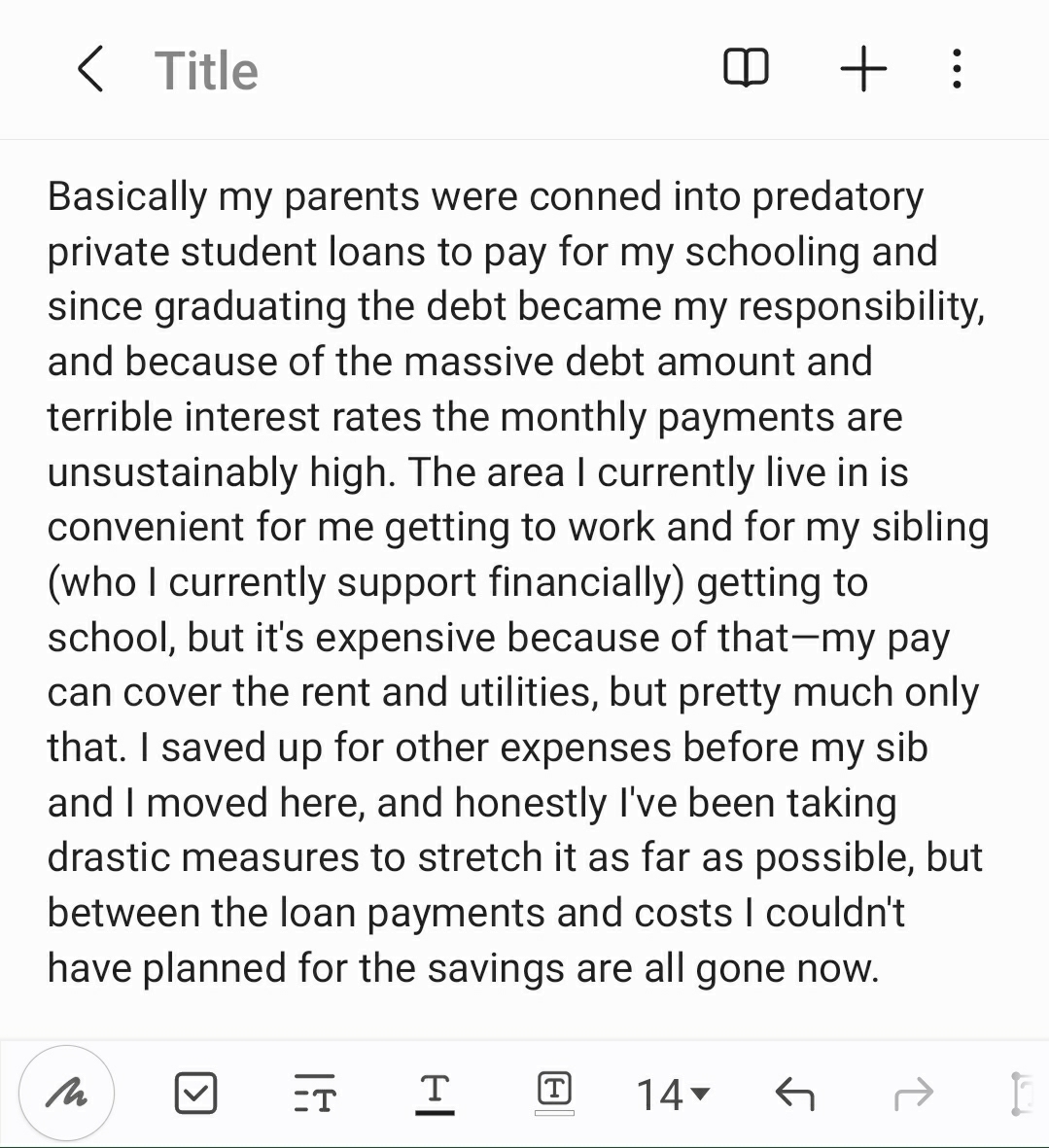The height and width of the screenshot is (1148, 1049).
Task: Open the three-dot overflow menu
Action: click(957, 70)
